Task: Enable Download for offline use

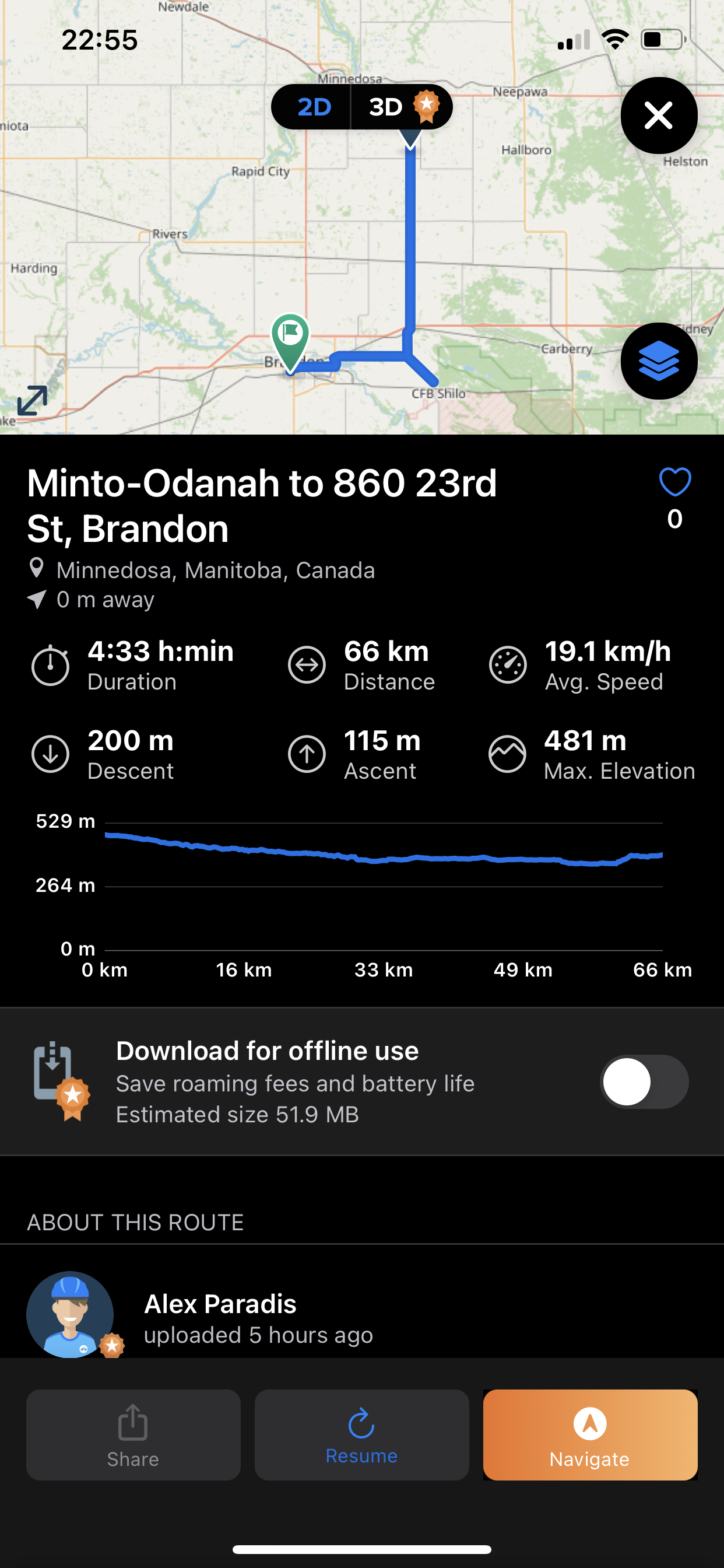Action: pos(644,1081)
